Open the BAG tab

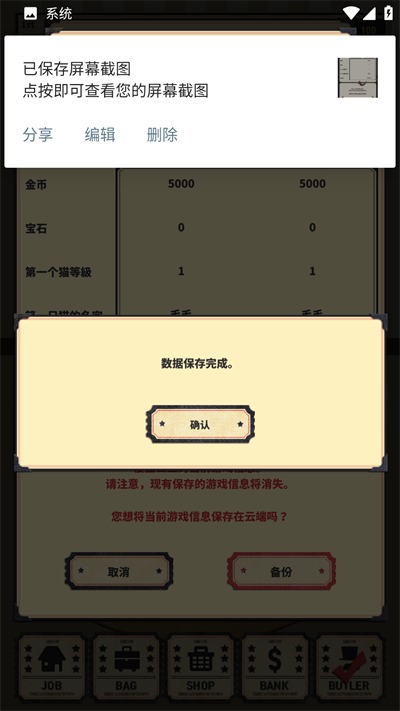[x=126, y=667]
